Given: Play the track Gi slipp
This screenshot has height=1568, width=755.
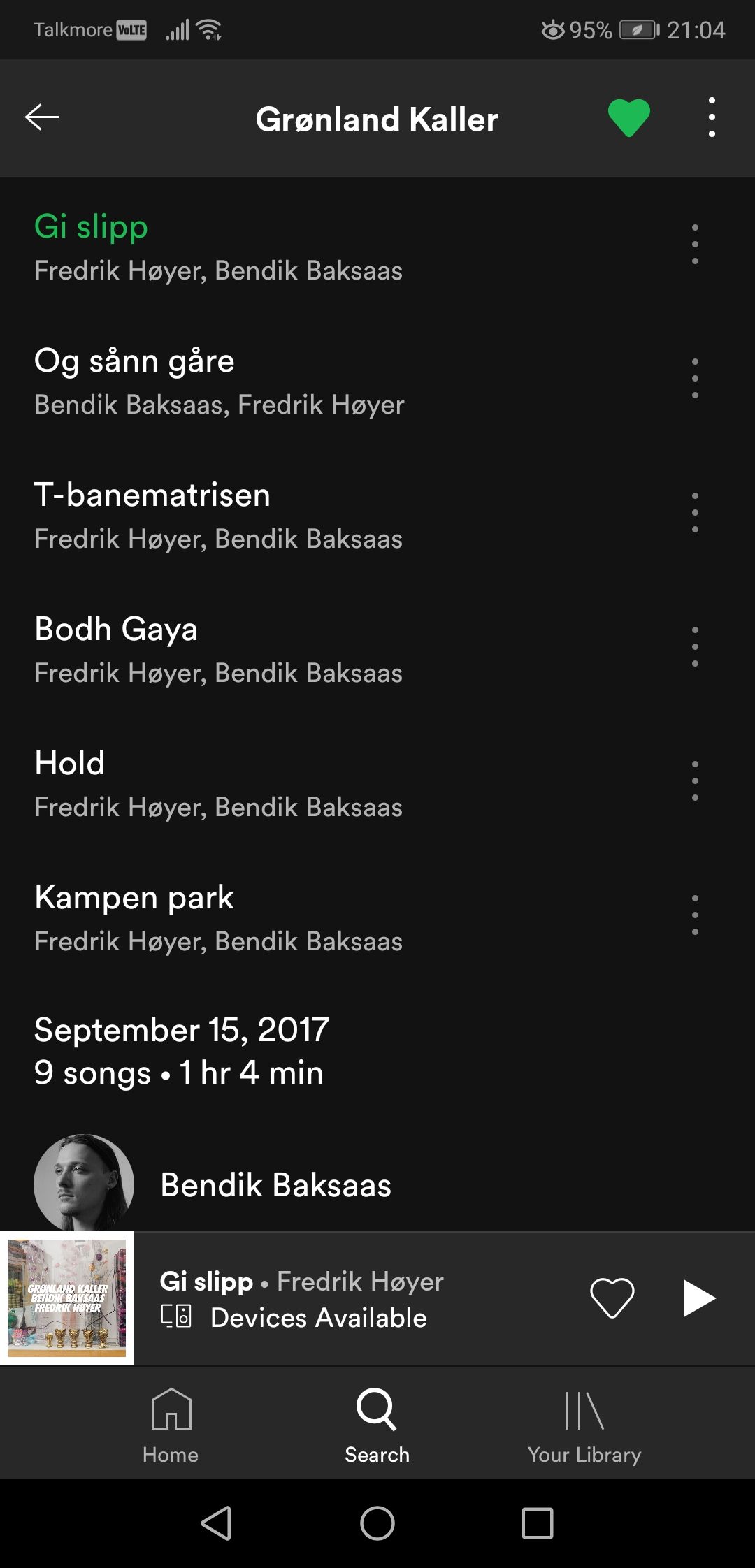Looking at the screenshot, I should pyautogui.click(x=218, y=247).
